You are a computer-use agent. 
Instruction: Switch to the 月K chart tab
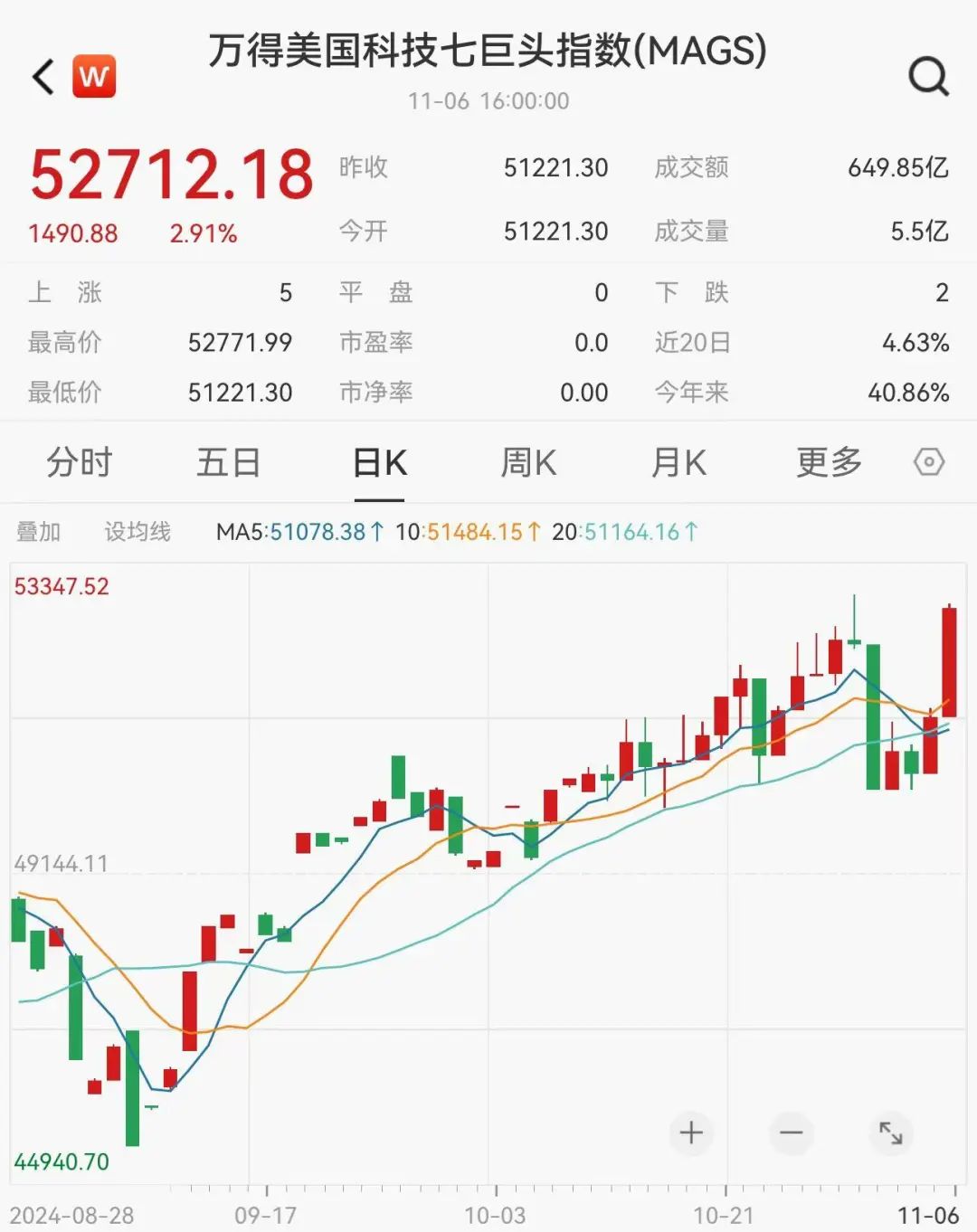point(678,463)
